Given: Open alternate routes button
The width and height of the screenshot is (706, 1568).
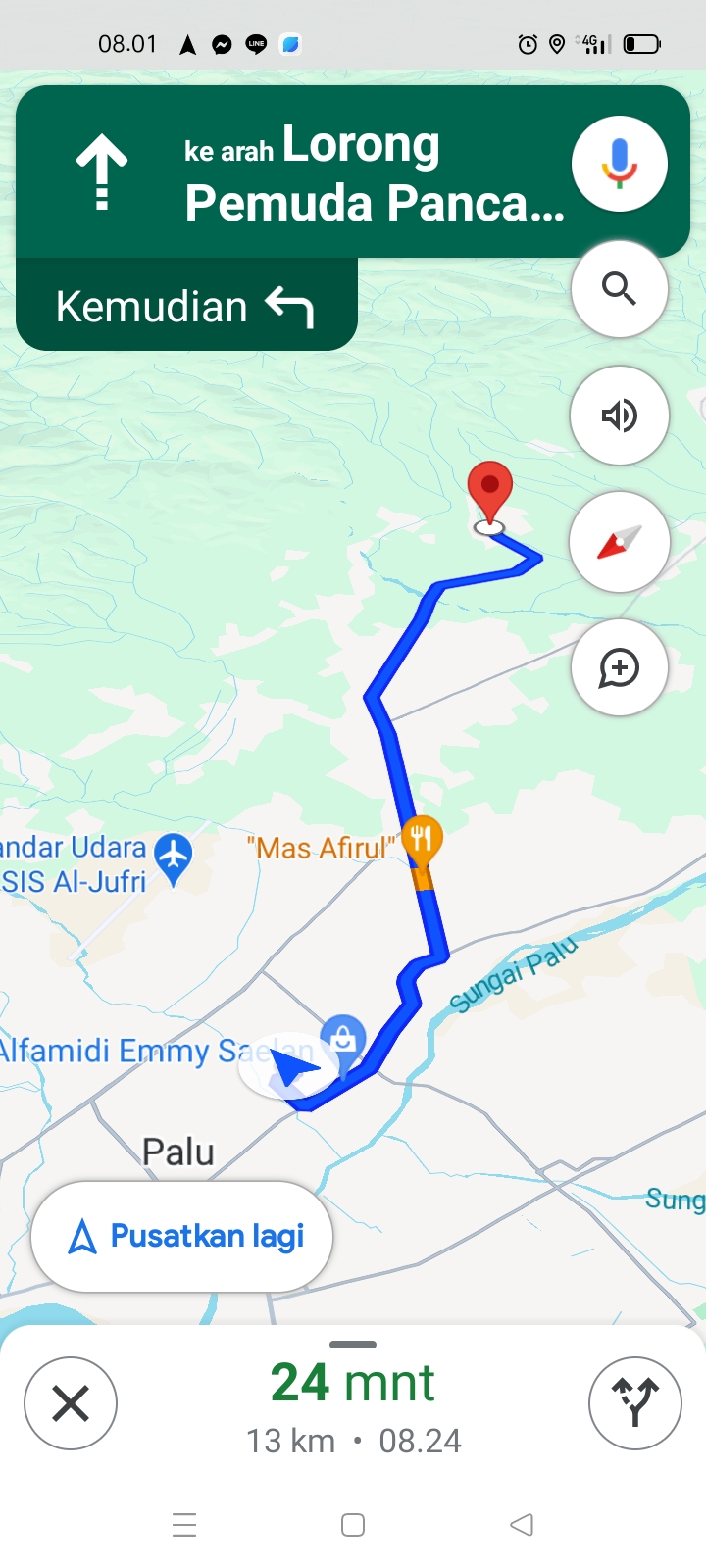Looking at the screenshot, I should (x=635, y=1403).
